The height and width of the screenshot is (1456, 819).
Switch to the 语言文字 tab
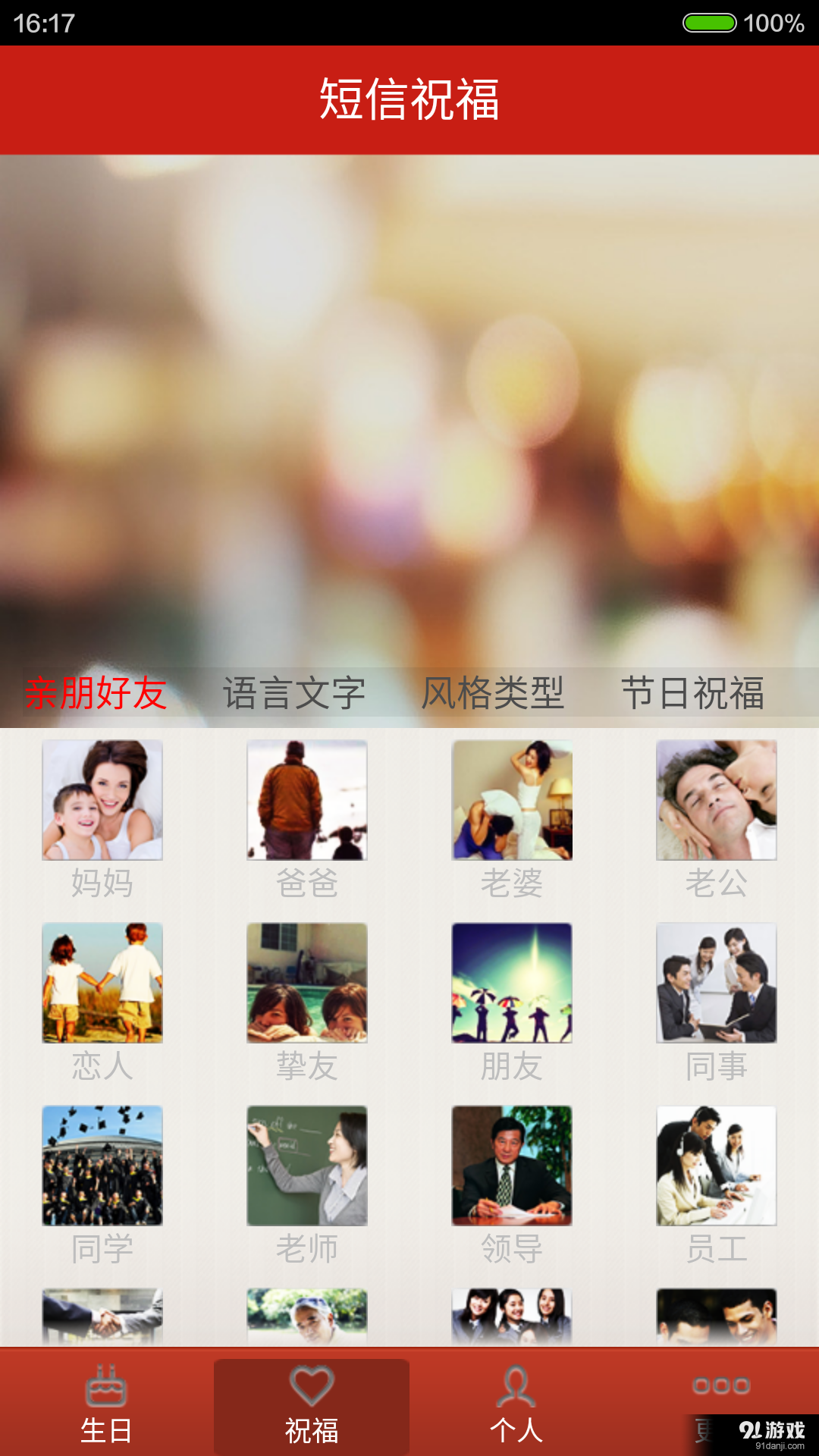294,692
